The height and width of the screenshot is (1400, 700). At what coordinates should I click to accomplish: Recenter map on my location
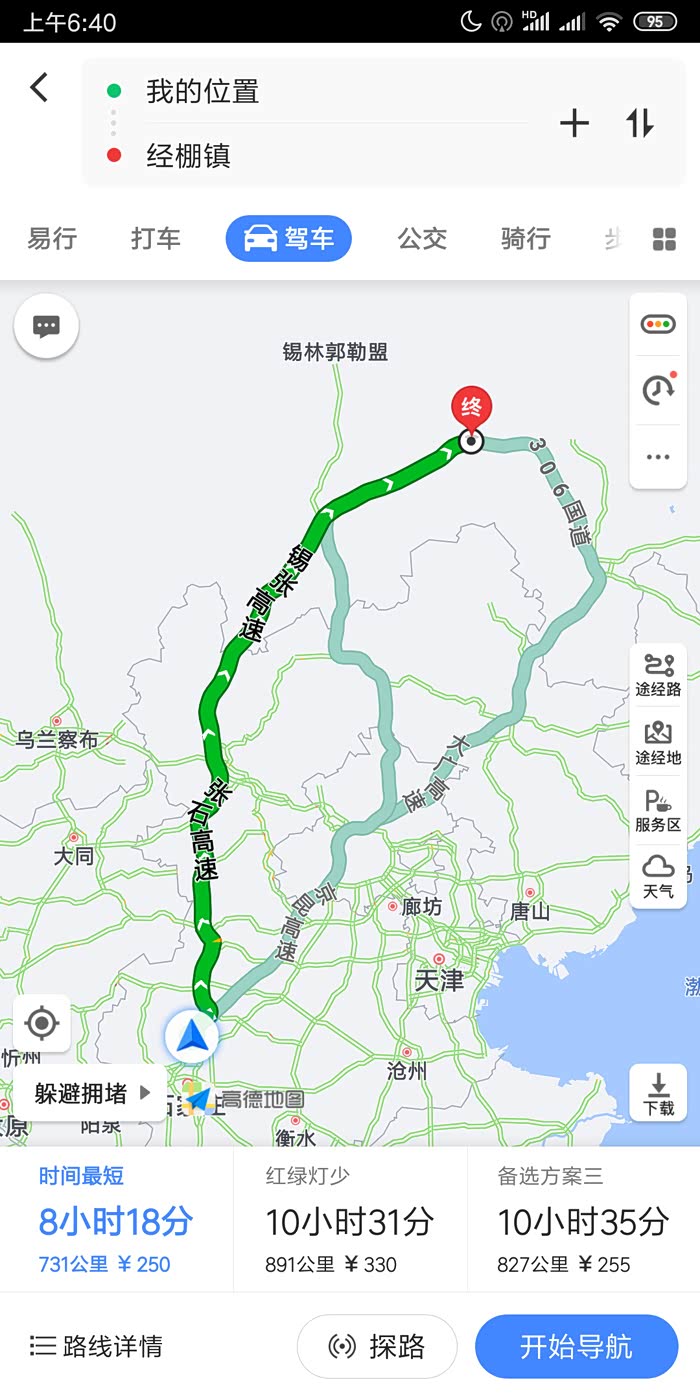pyautogui.click(x=42, y=1023)
